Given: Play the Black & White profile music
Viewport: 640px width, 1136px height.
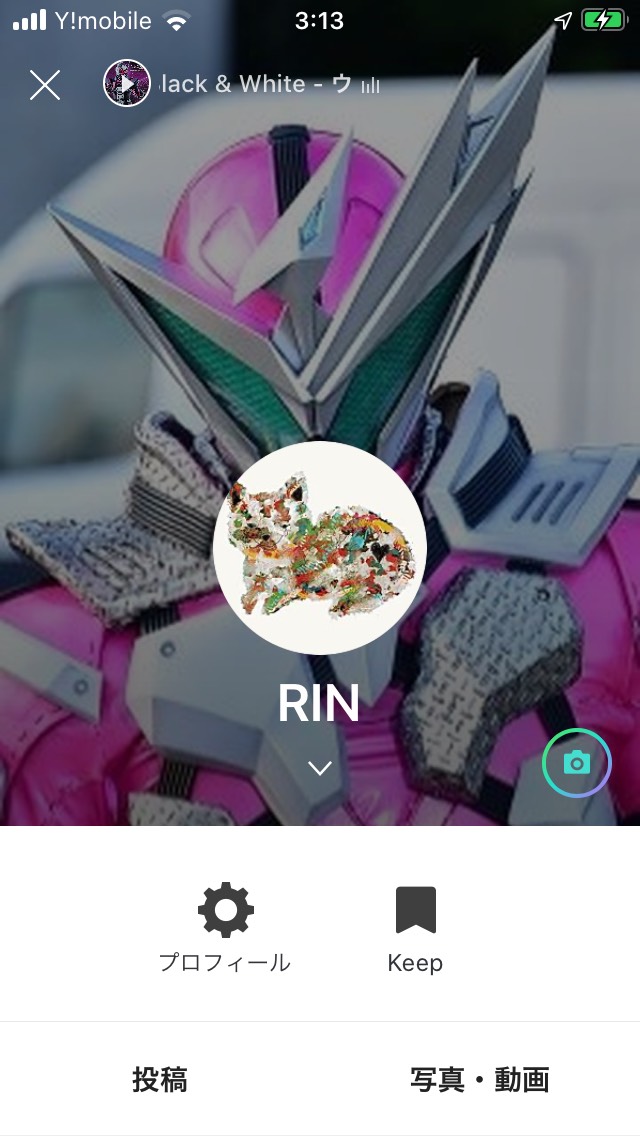Looking at the screenshot, I should click(x=128, y=84).
